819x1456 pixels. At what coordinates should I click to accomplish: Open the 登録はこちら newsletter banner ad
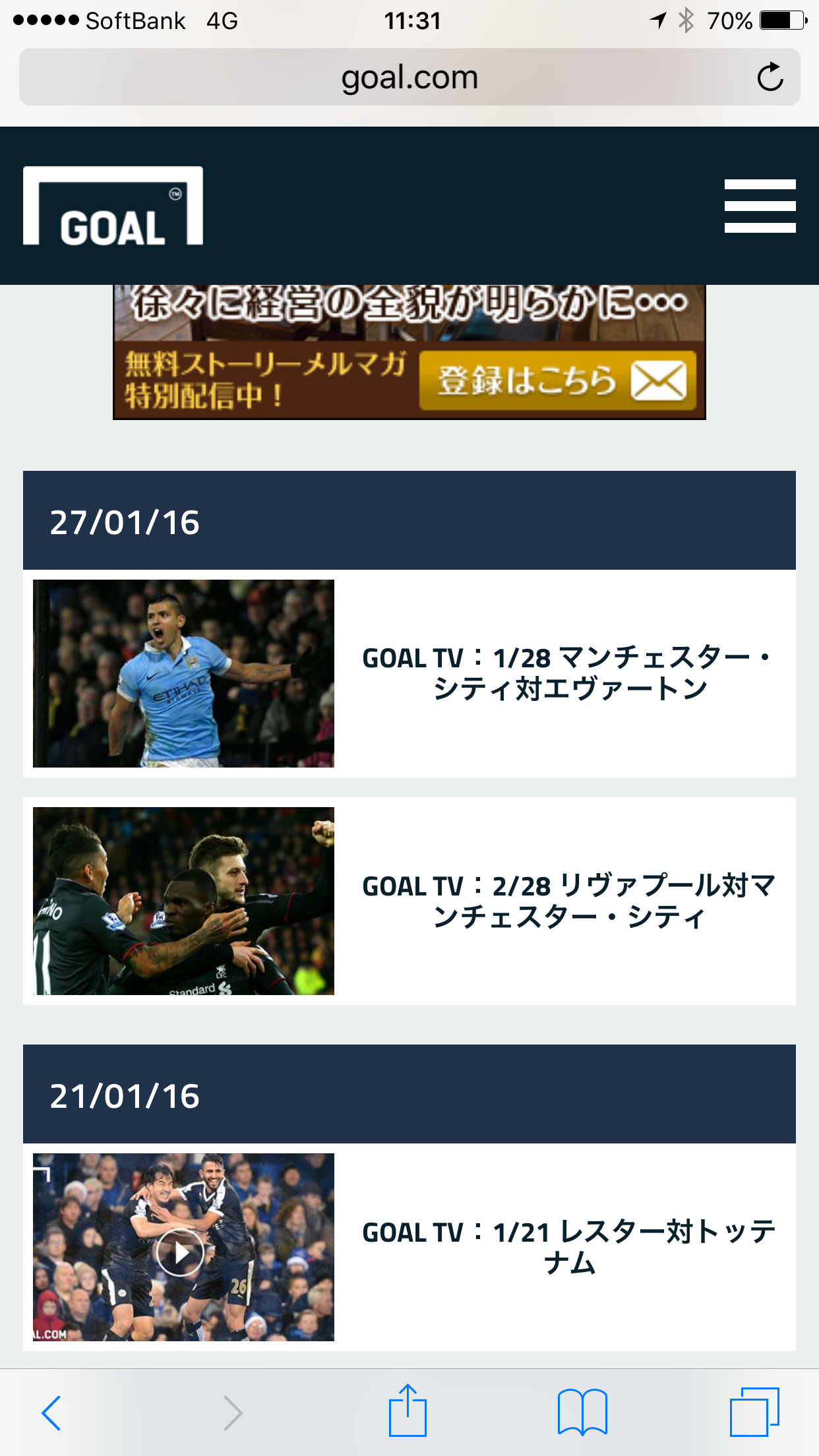point(557,380)
